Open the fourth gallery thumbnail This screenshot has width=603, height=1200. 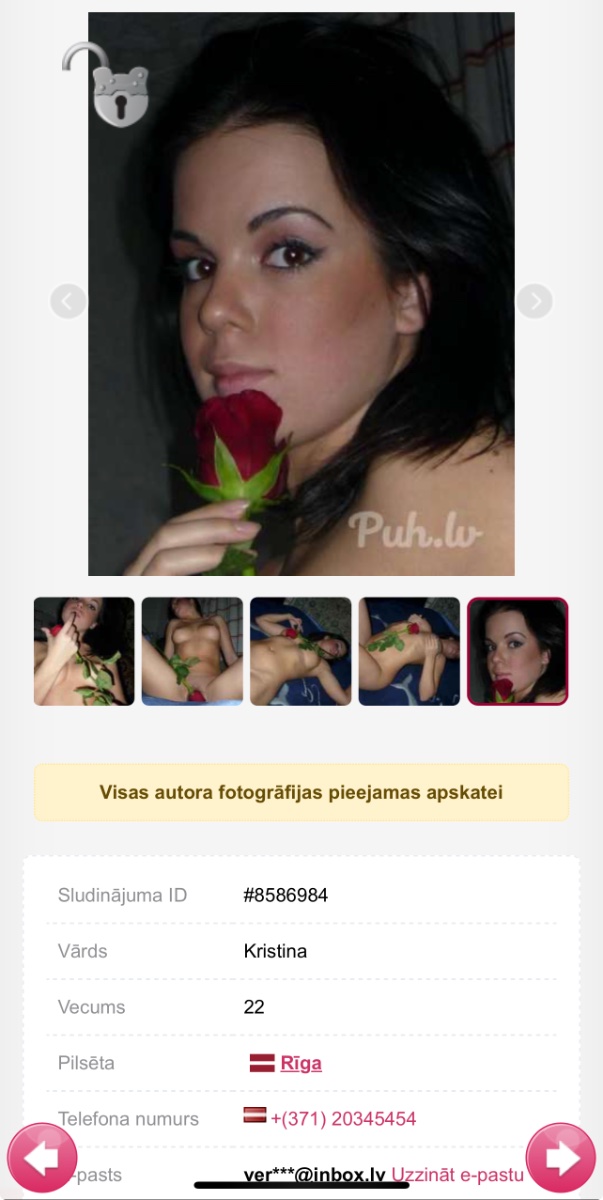pyautogui.click(x=409, y=651)
